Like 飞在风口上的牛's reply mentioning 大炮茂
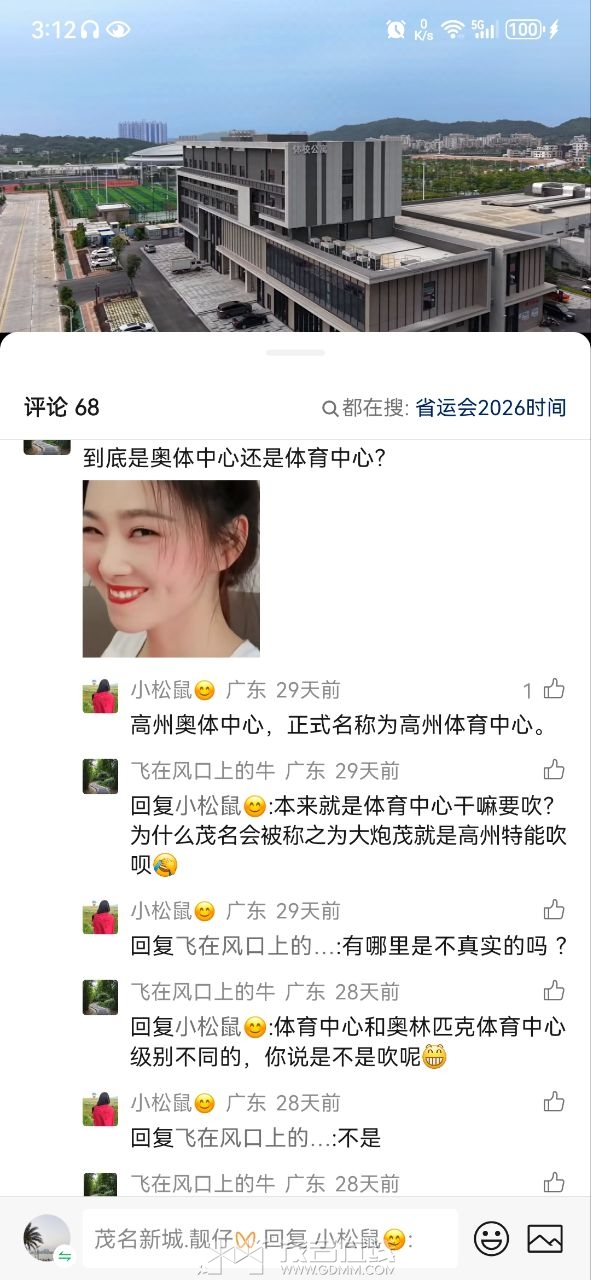This screenshot has height=1280, width=591. coord(554,770)
